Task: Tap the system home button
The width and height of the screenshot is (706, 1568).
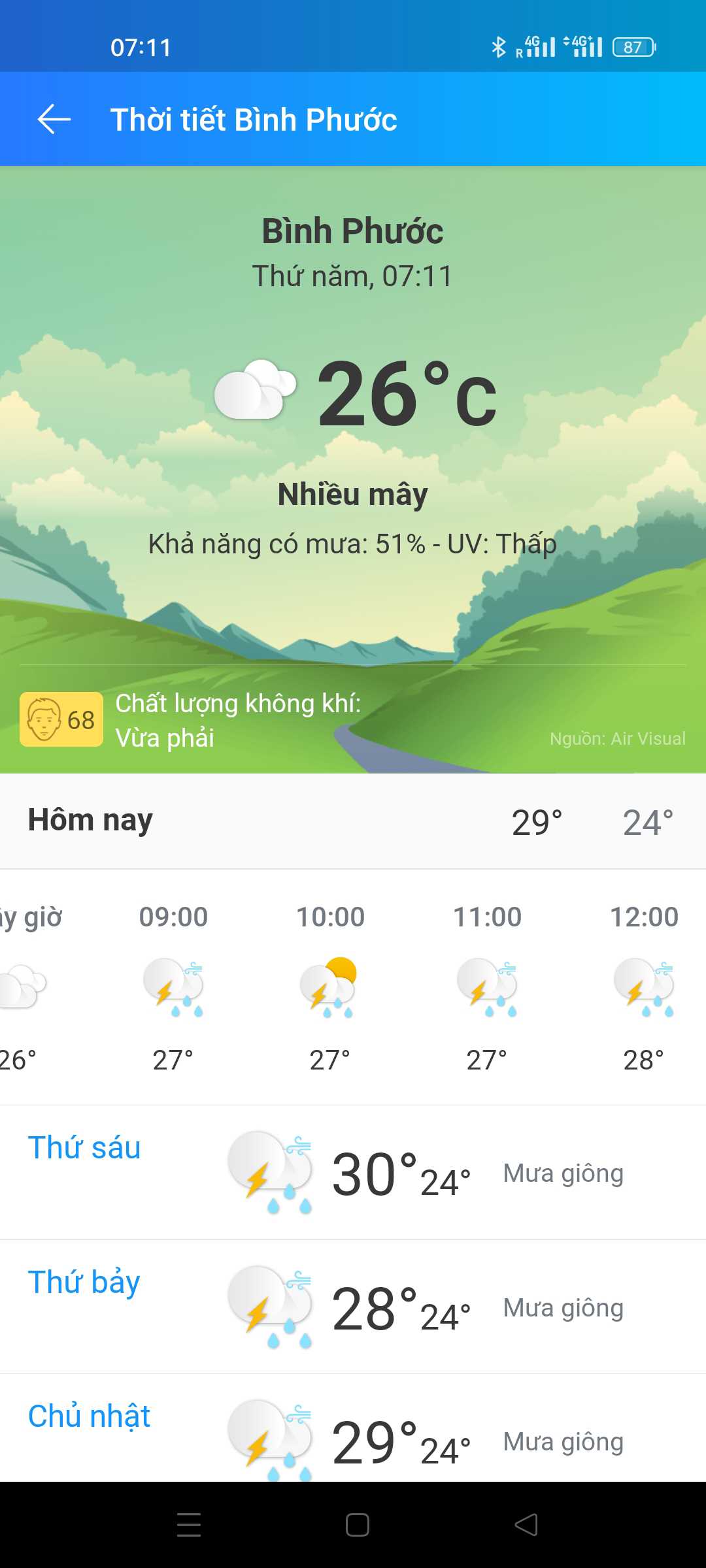Action: (358, 1525)
